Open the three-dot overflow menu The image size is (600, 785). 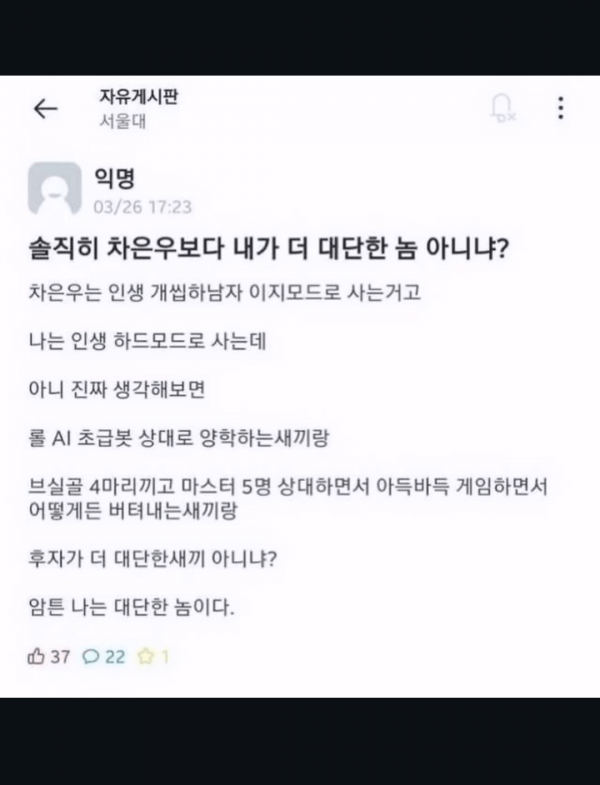click(560, 108)
